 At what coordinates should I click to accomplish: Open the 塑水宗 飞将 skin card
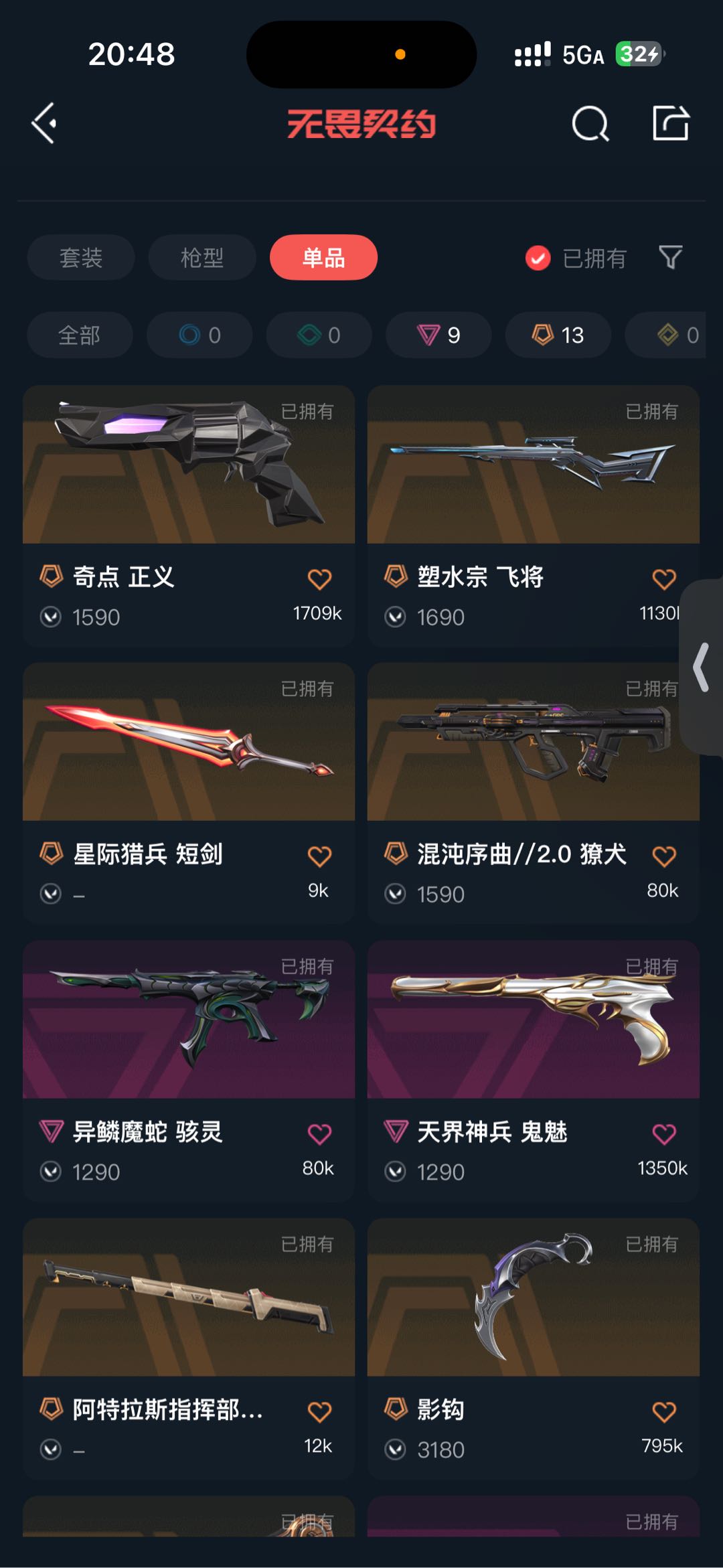(x=533, y=469)
